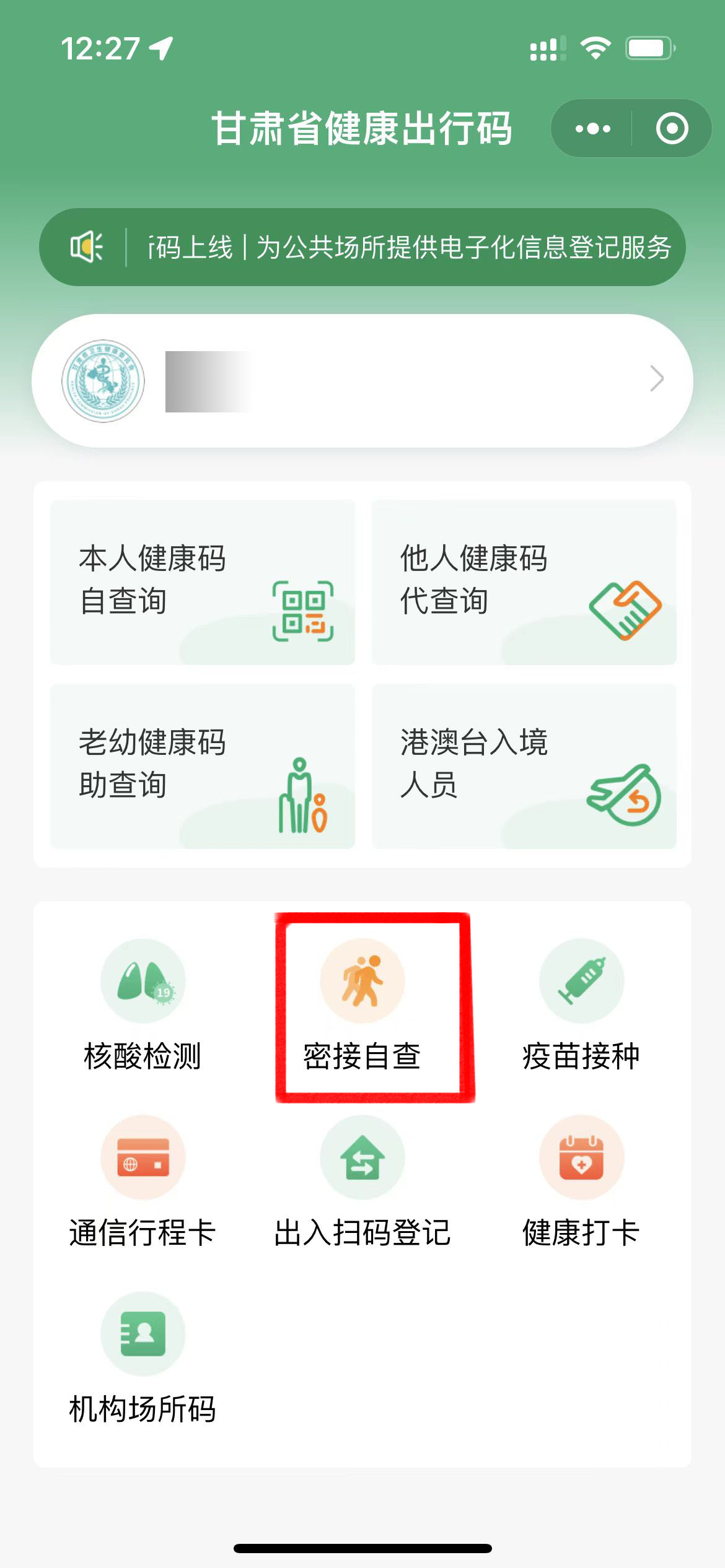
Task: Open 港澳台入境人员 entry
Action: tap(524, 766)
